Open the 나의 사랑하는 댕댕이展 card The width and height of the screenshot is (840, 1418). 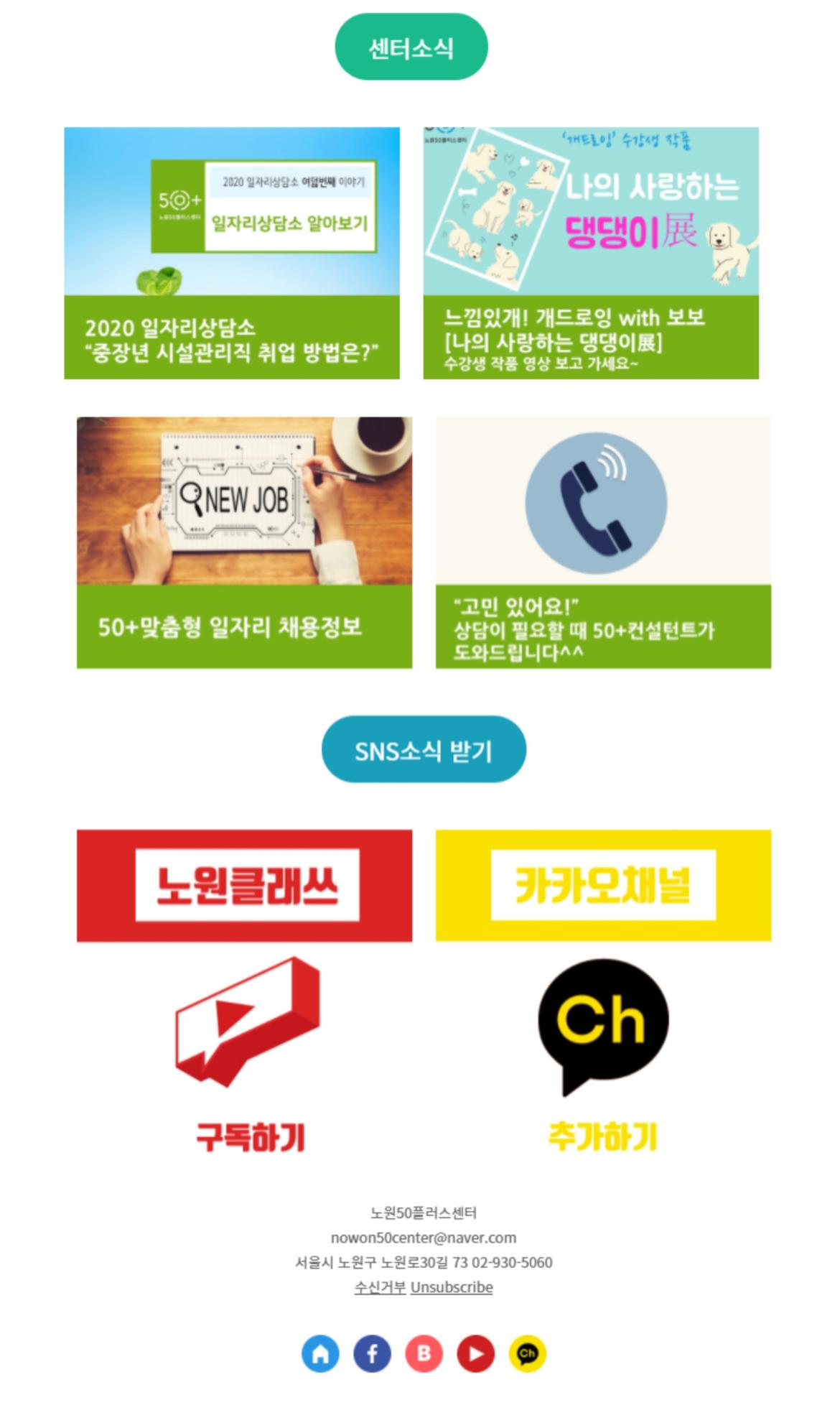point(590,253)
